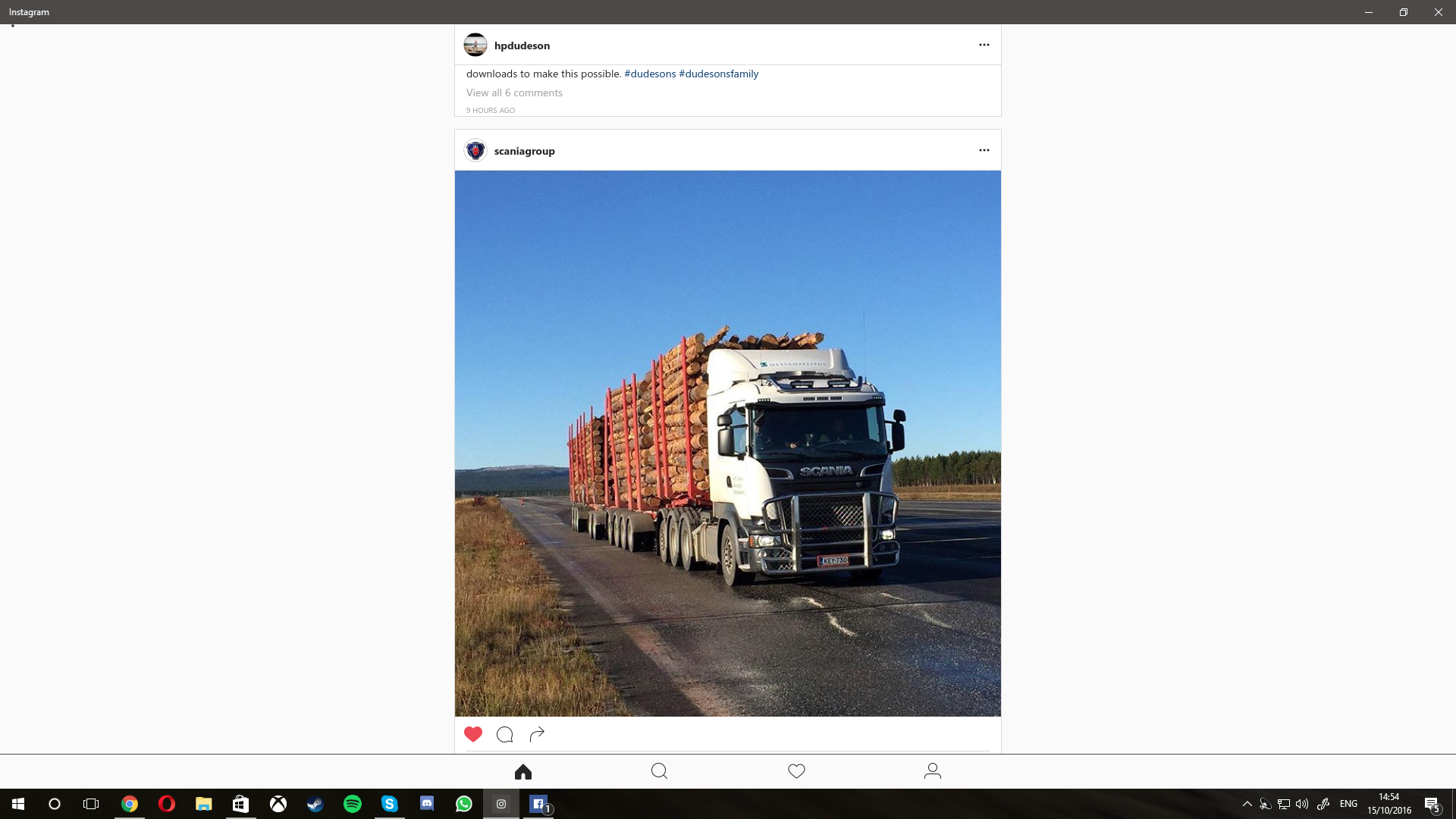Image resolution: width=1456 pixels, height=819 pixels.
Task: Share the scaniagroup truck post
Action: click(x=537, y=734)
